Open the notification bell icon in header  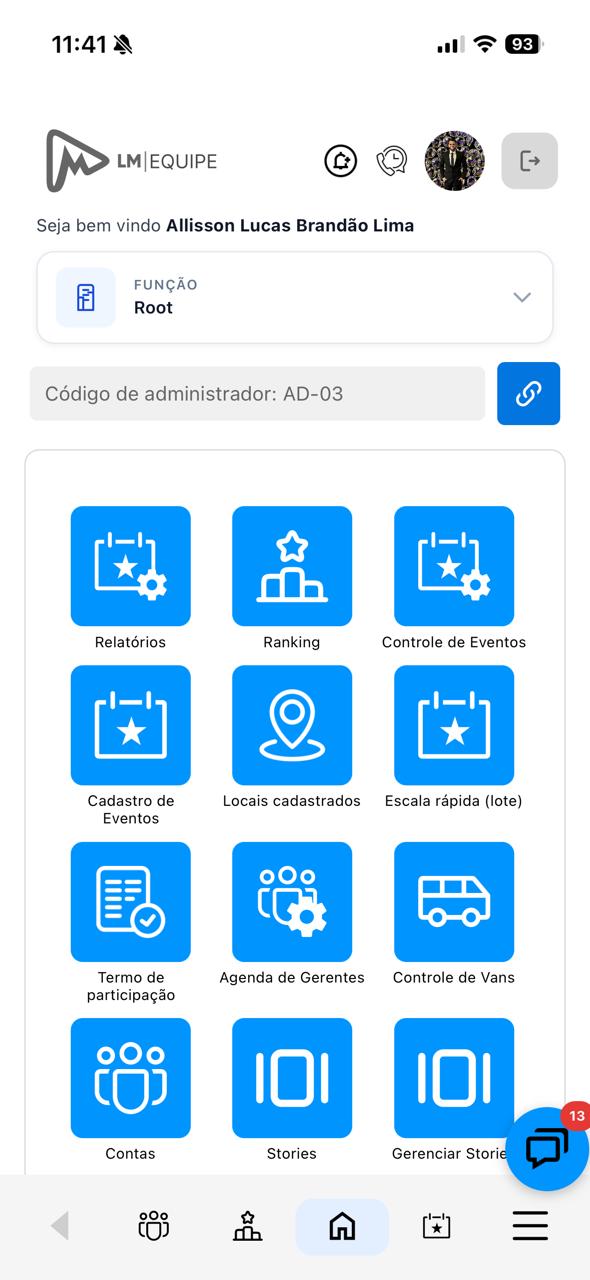(341, 160)
